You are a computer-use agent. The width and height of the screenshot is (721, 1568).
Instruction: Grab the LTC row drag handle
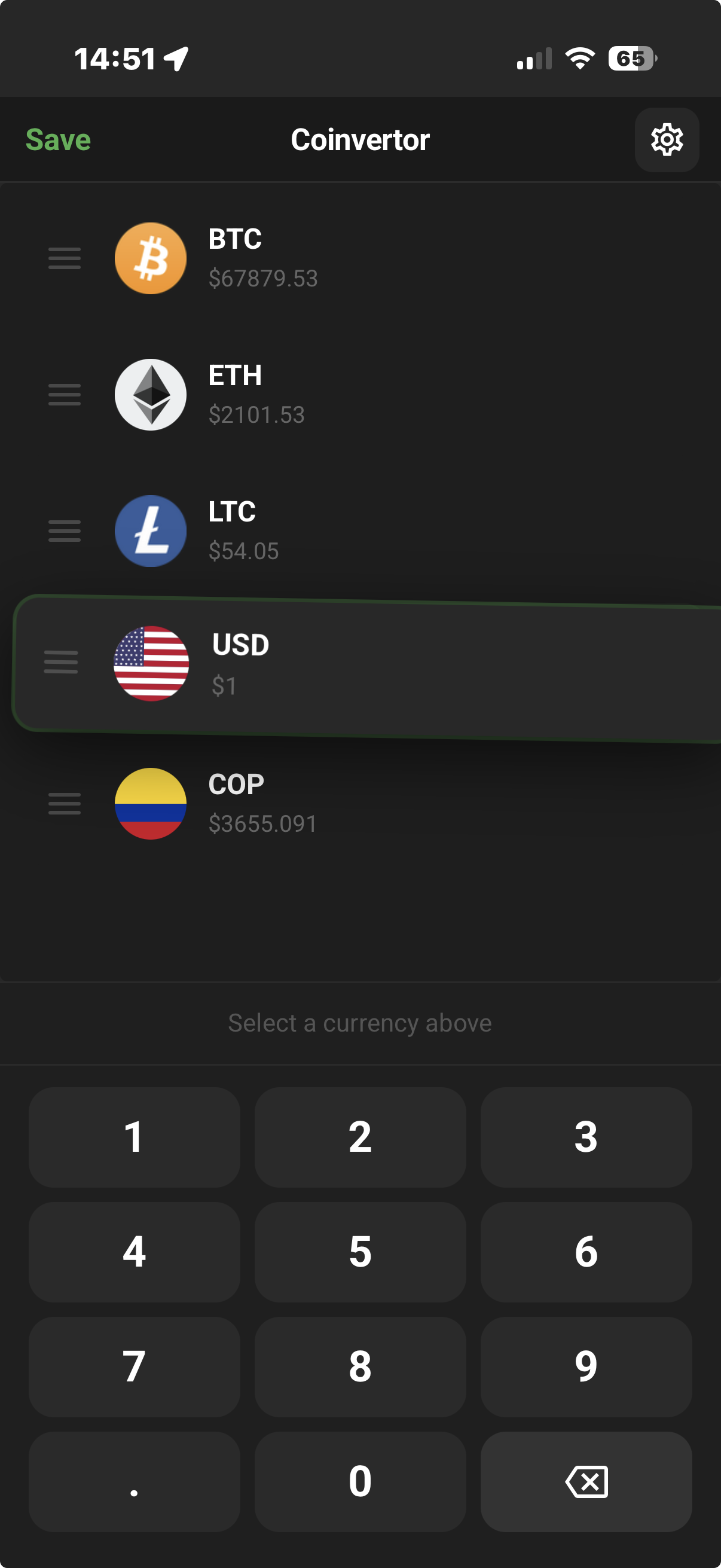(x=65, y=531)
